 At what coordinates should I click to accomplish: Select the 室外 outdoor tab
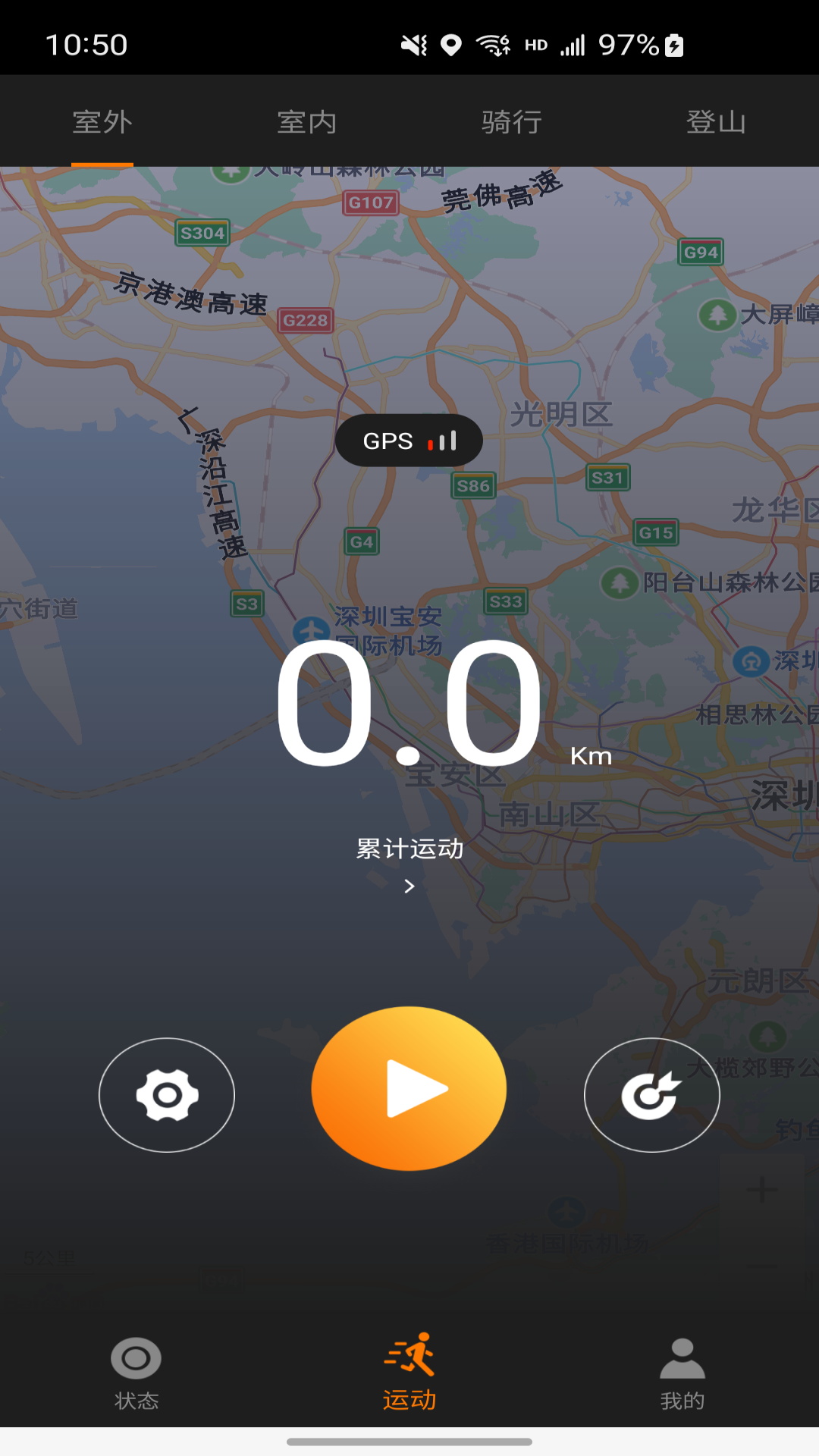104,121
